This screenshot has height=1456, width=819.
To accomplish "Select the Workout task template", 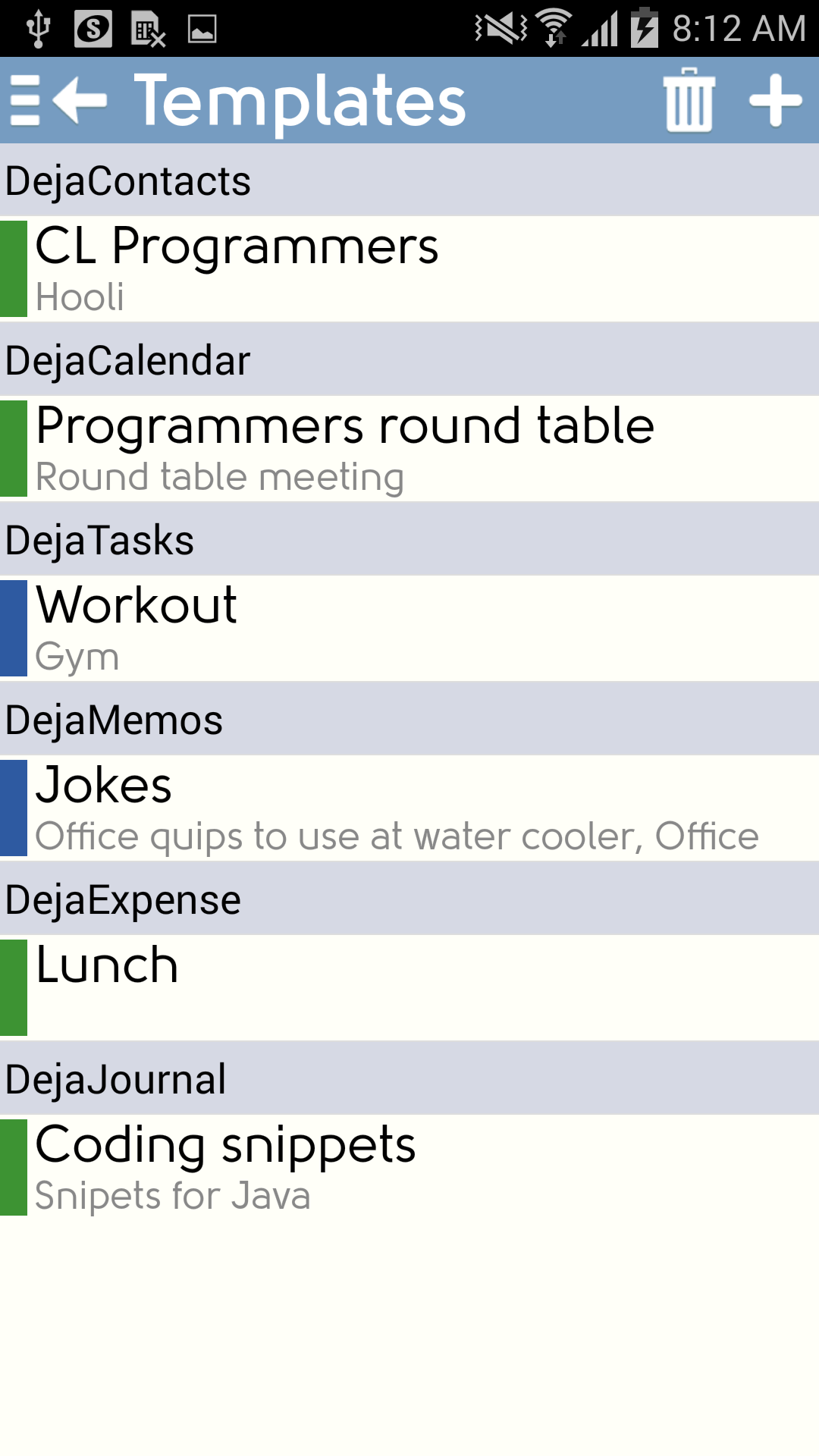I will [409, 628].
